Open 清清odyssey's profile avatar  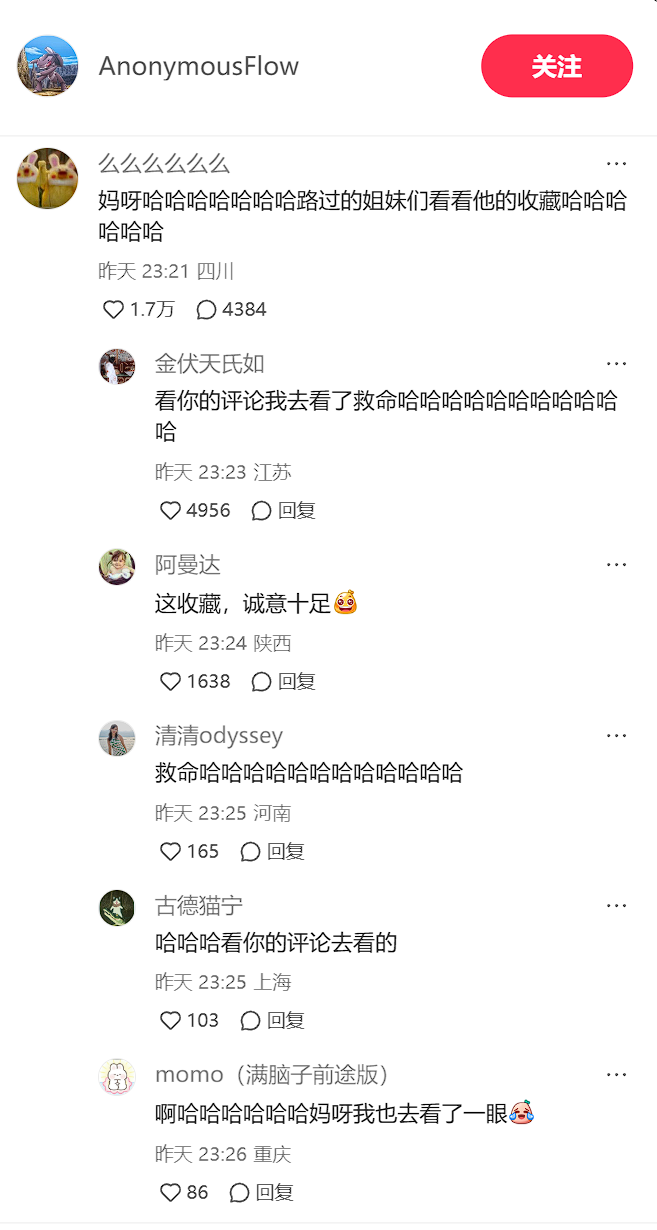(117, 738)
